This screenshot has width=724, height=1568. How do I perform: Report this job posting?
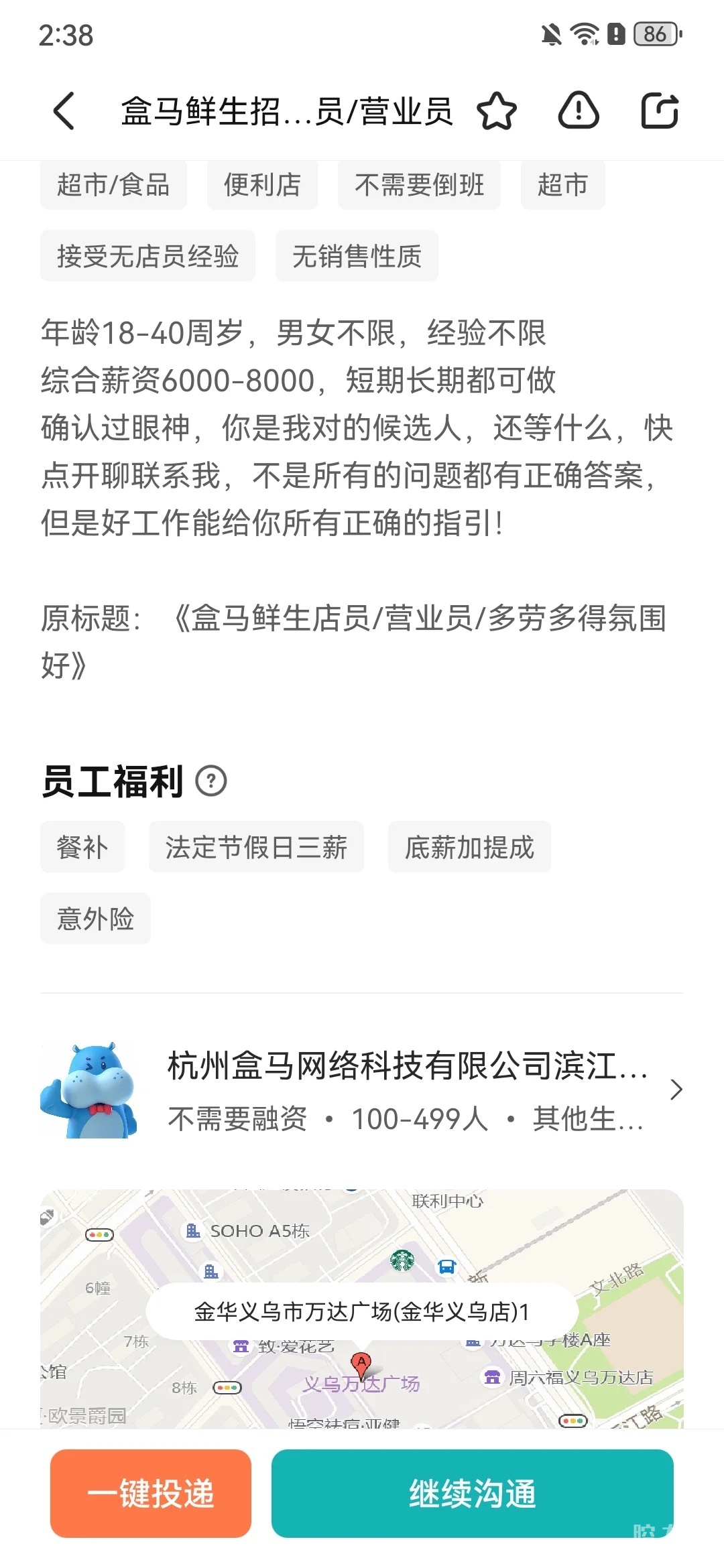579,111
